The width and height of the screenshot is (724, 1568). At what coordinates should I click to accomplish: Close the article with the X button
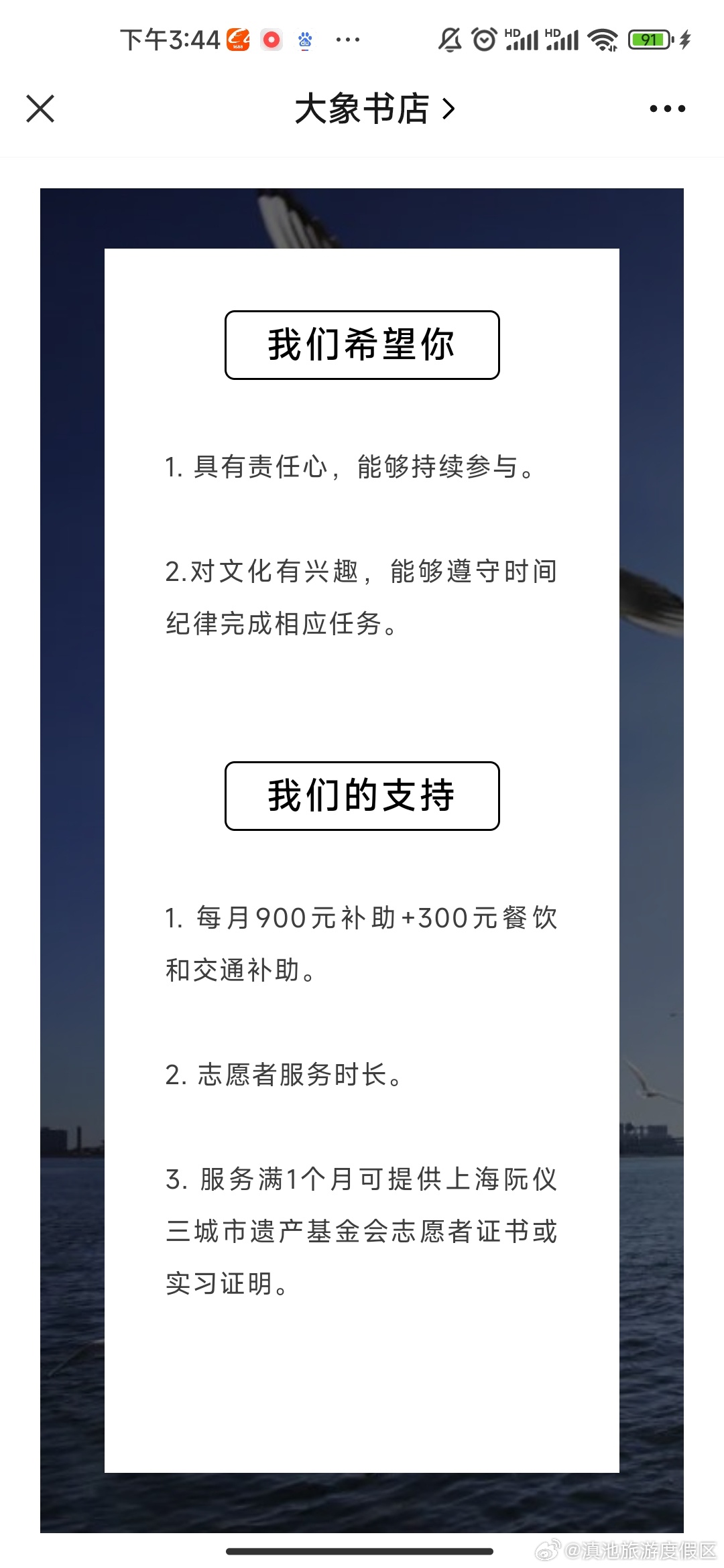tap(40, 109)
